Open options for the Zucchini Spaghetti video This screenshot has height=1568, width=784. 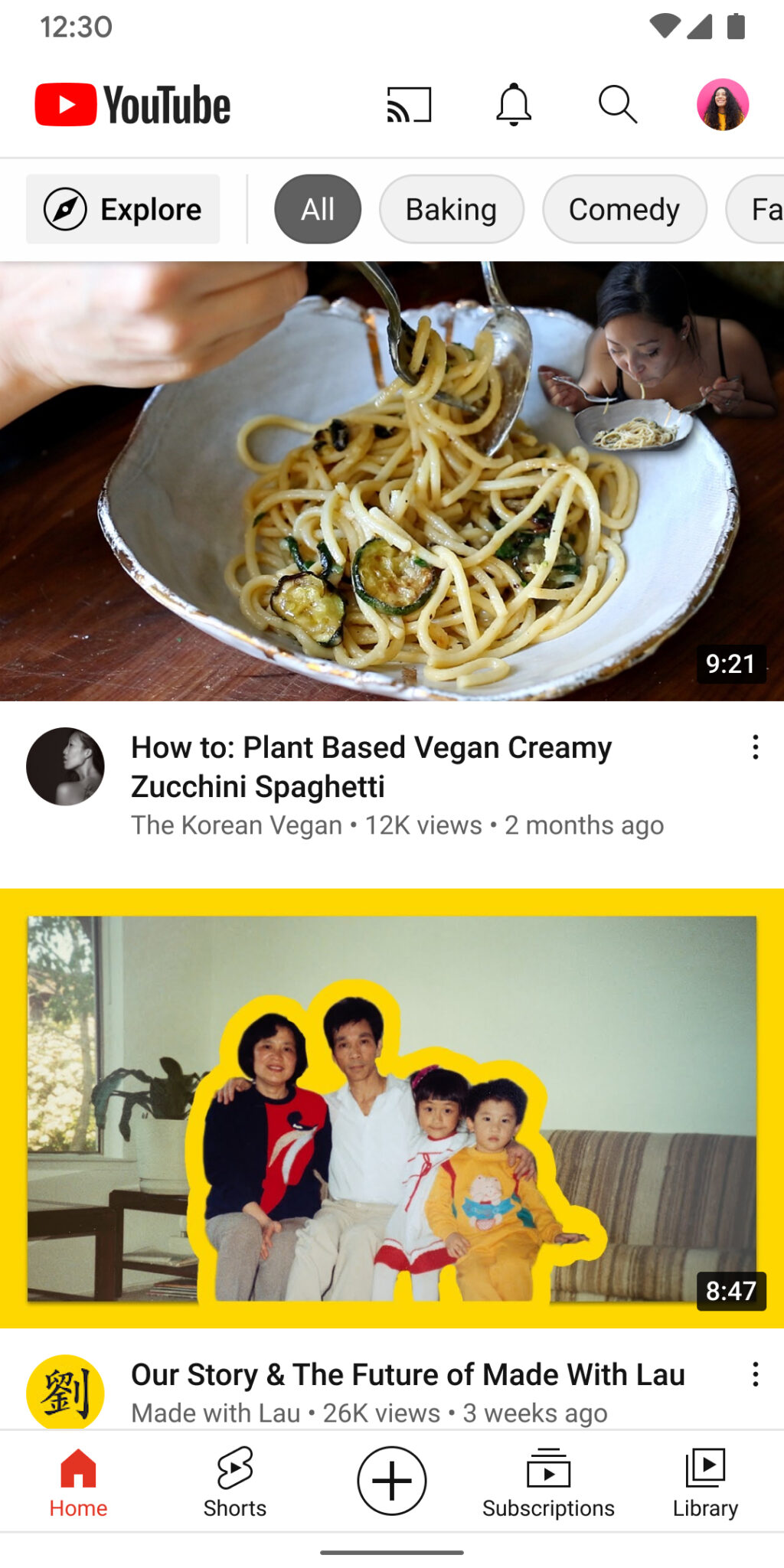[x=755, y=747]
